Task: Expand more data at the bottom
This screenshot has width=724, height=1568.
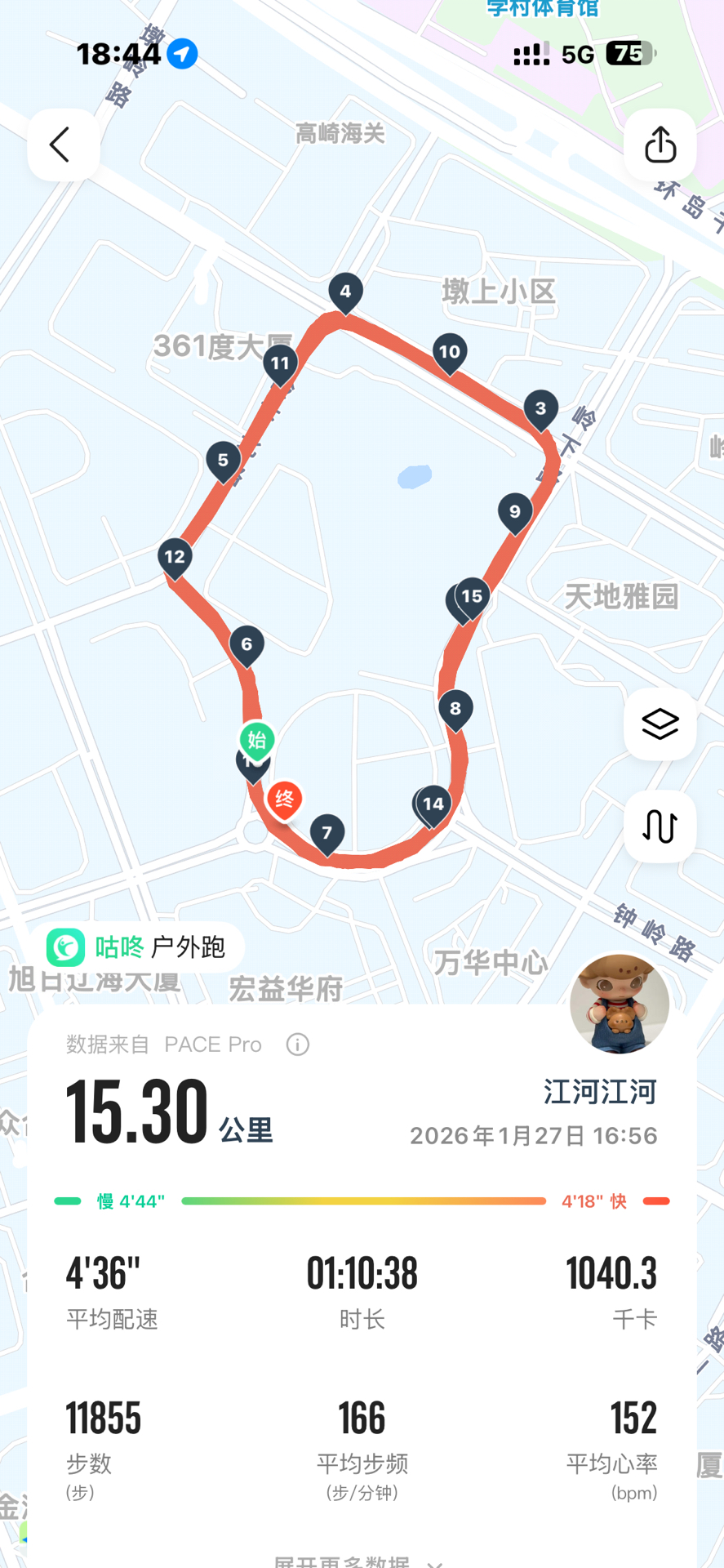Action: coord(359,1561)
